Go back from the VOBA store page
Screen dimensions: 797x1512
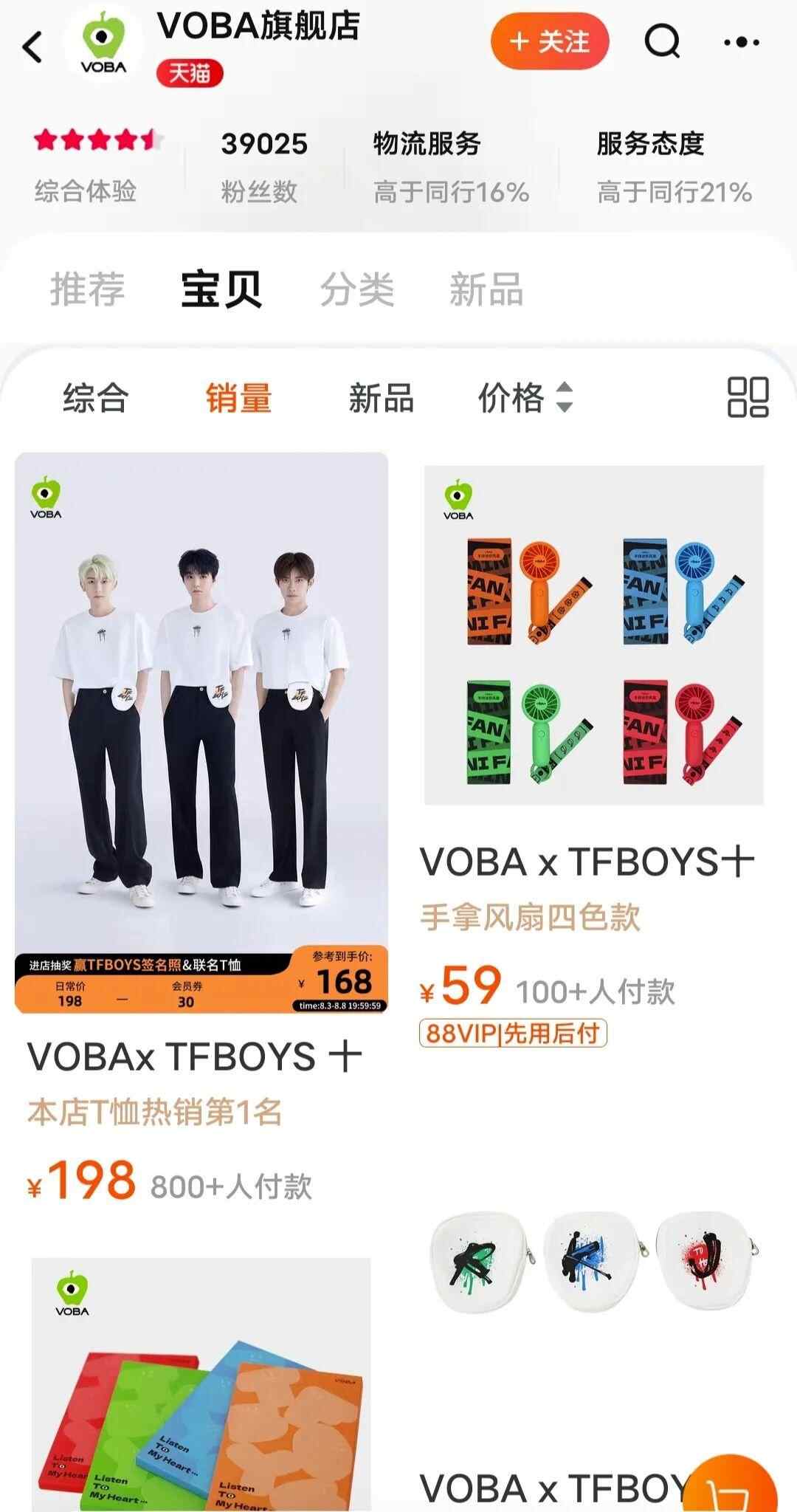coord(33,47)
